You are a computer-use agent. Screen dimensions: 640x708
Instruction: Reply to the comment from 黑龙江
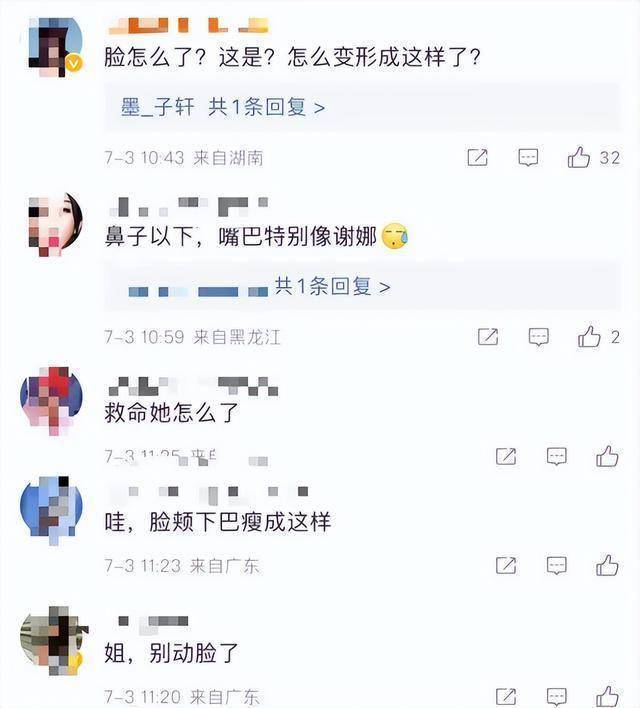539,337
